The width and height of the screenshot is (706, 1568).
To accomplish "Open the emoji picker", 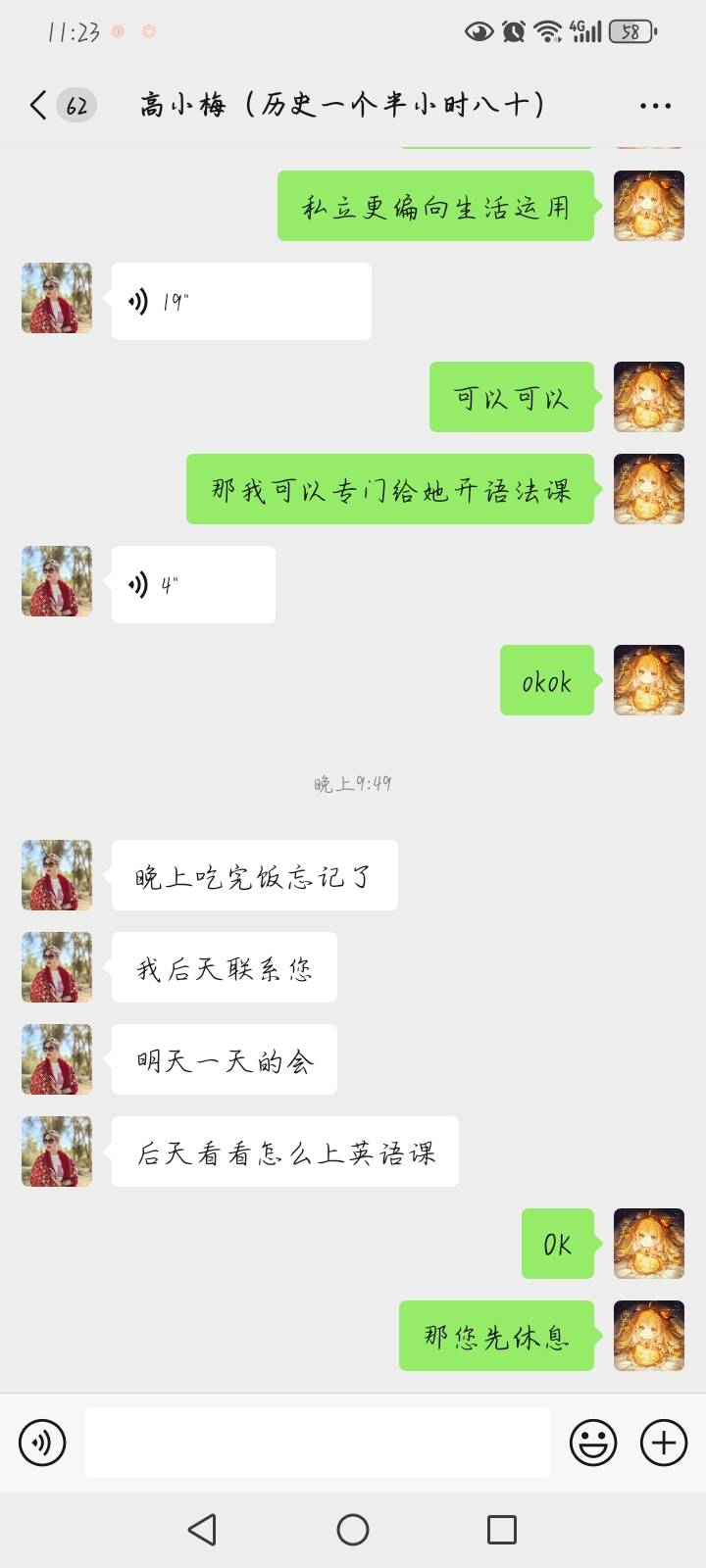I will pos(593,1443).
